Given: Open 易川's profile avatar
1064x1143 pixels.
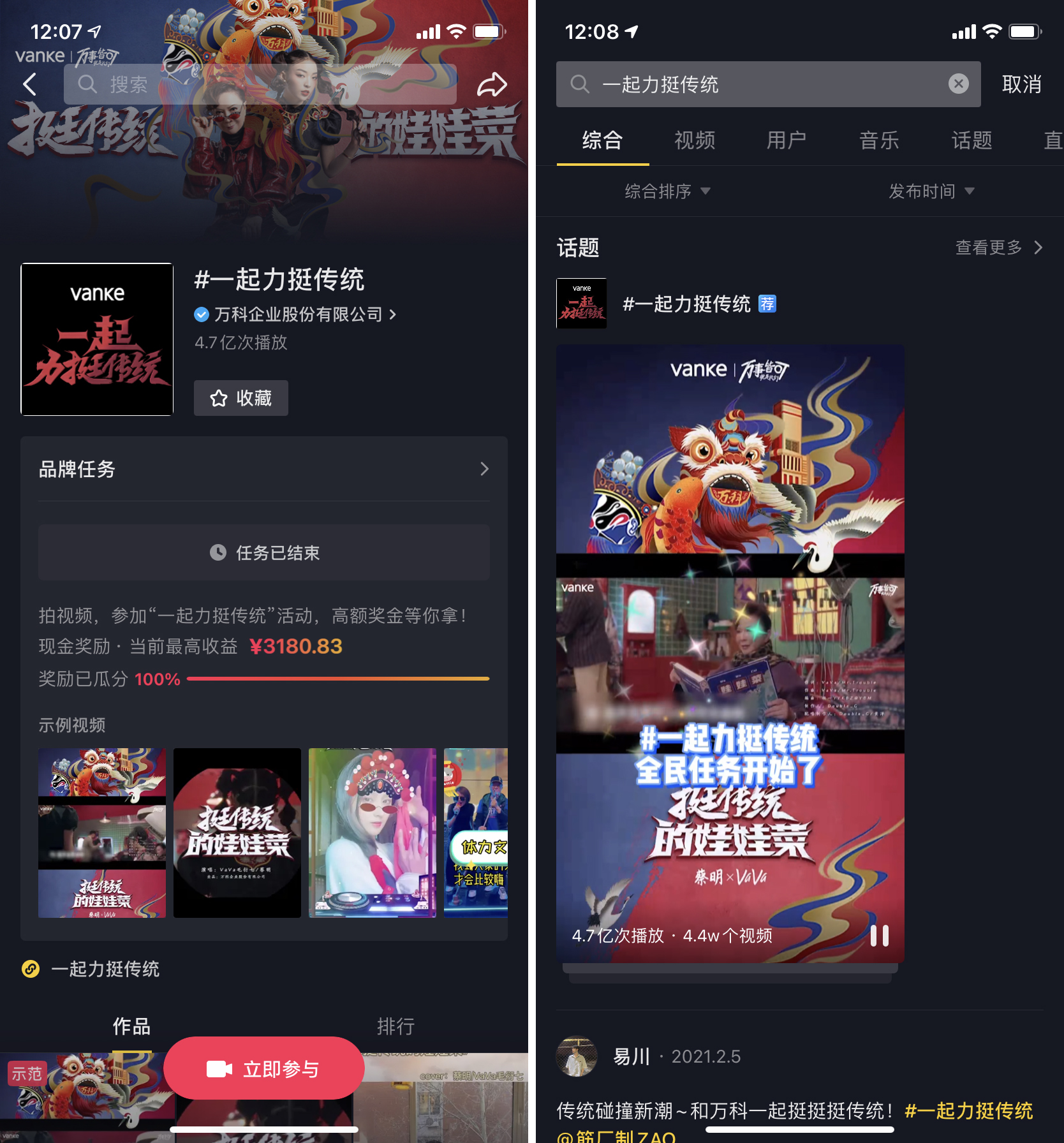Looking at the screenshot, I should [x=577, y=1056].
